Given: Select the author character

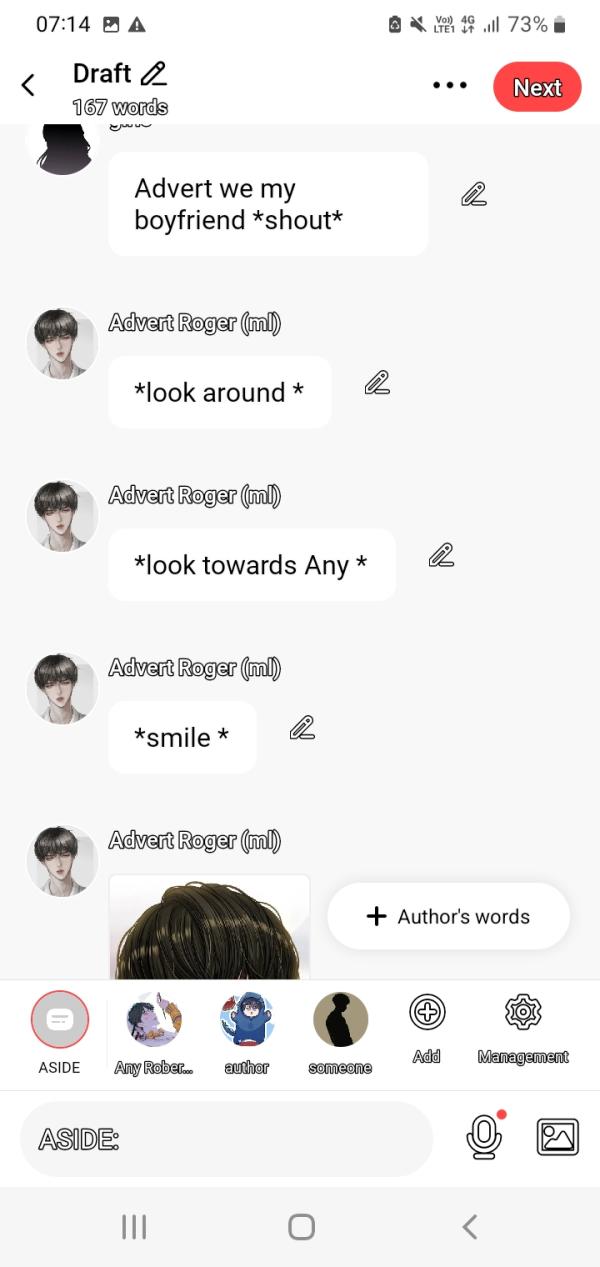Looking at the screenshot, I should tap(247, 1020).
